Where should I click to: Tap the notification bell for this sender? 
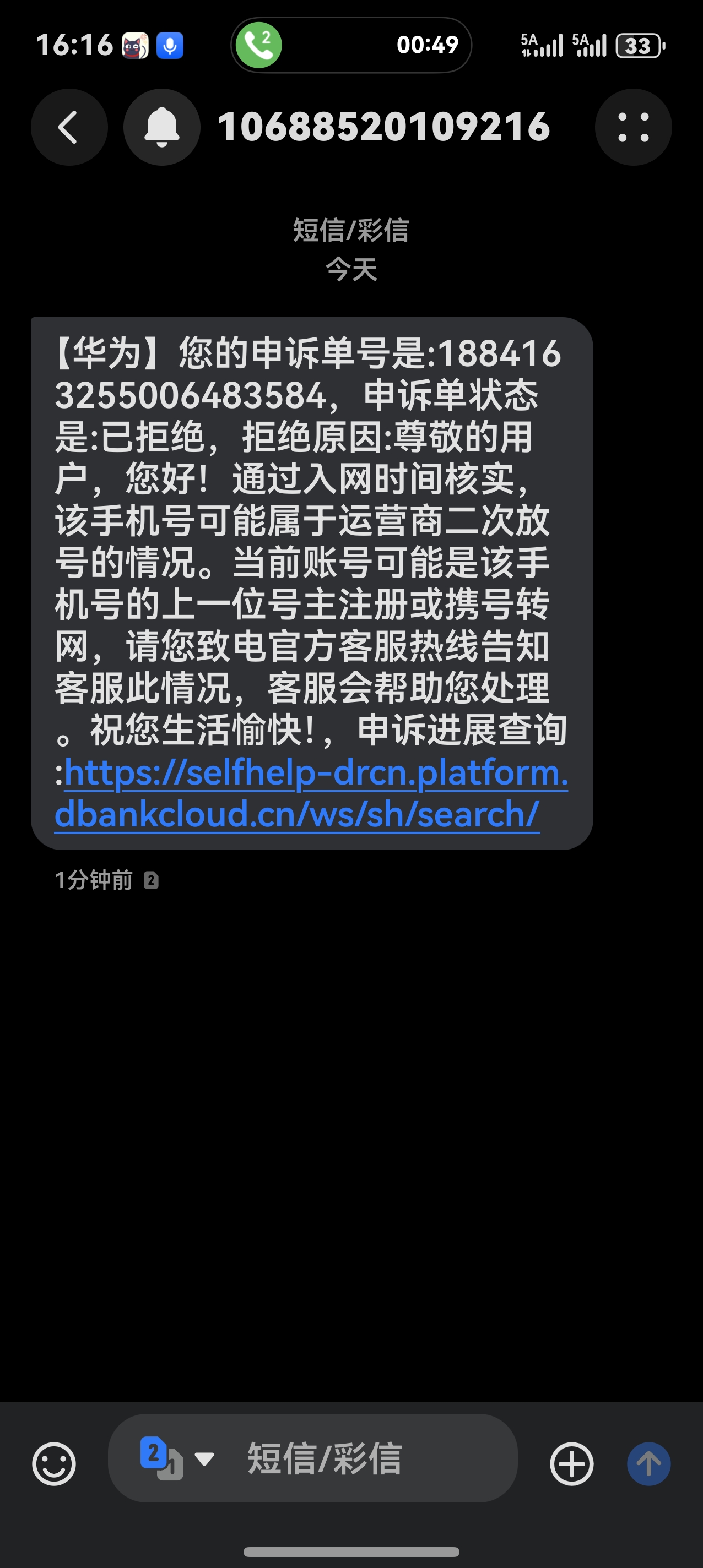[x=161, y=127]
